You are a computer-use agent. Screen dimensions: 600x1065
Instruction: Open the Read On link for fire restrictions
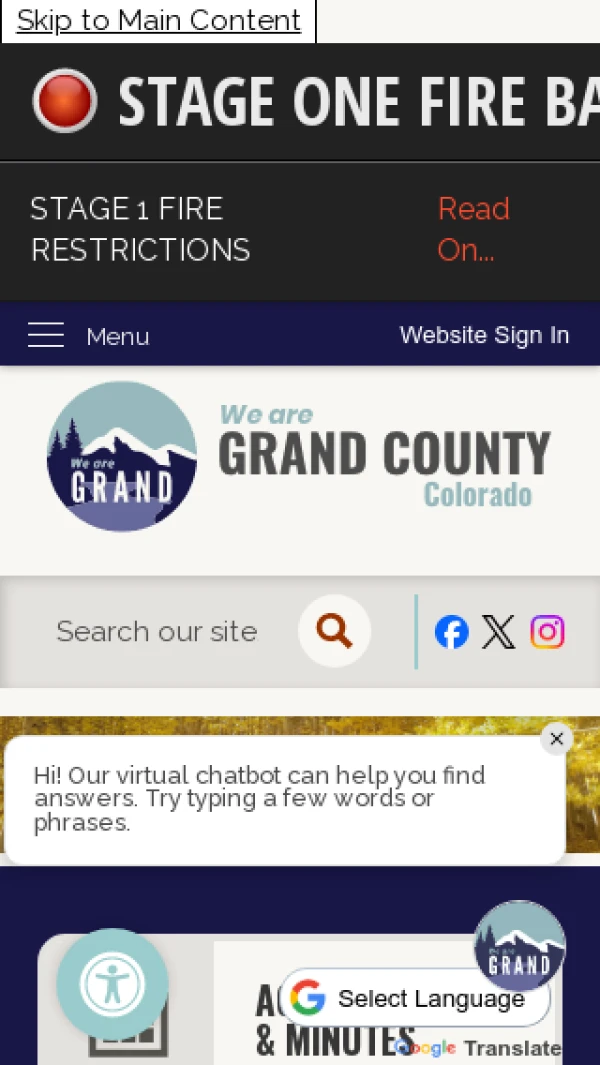(473, 229)
